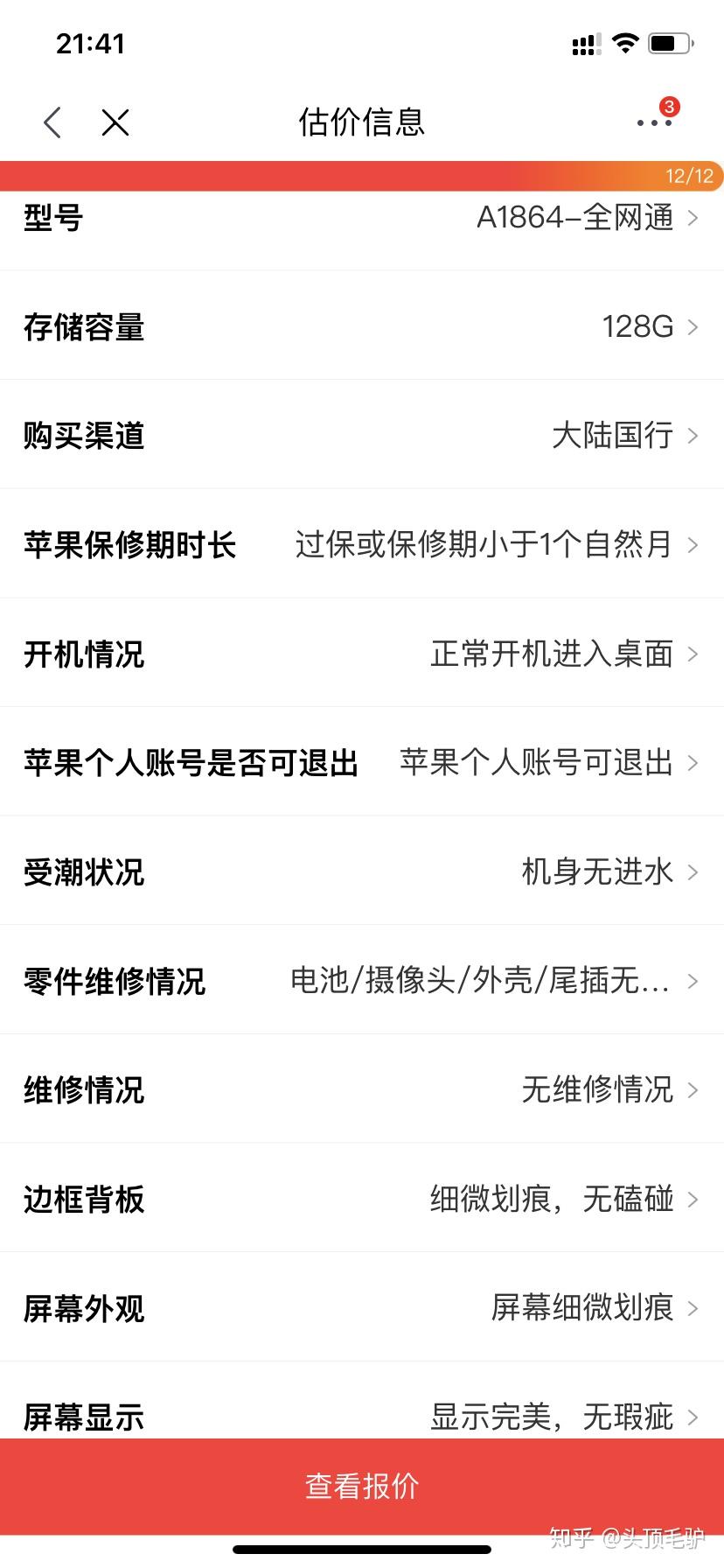This screenshot has width=724, height=1568.
Task: Change 存储容量 from 128G
Action: click(x=362, y=325)
